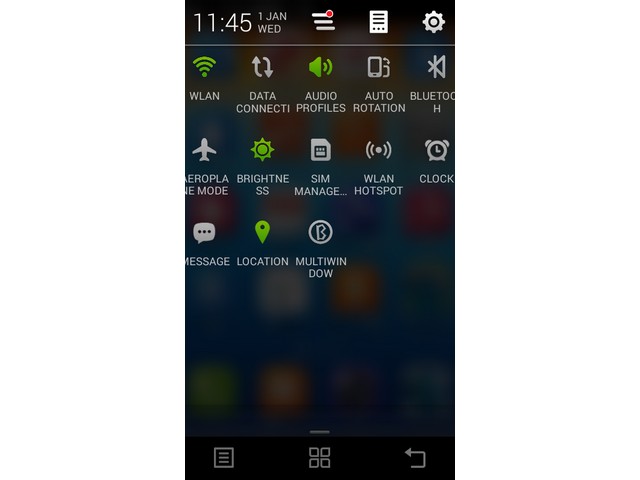Open SIM Management tile

coord(320,151)
